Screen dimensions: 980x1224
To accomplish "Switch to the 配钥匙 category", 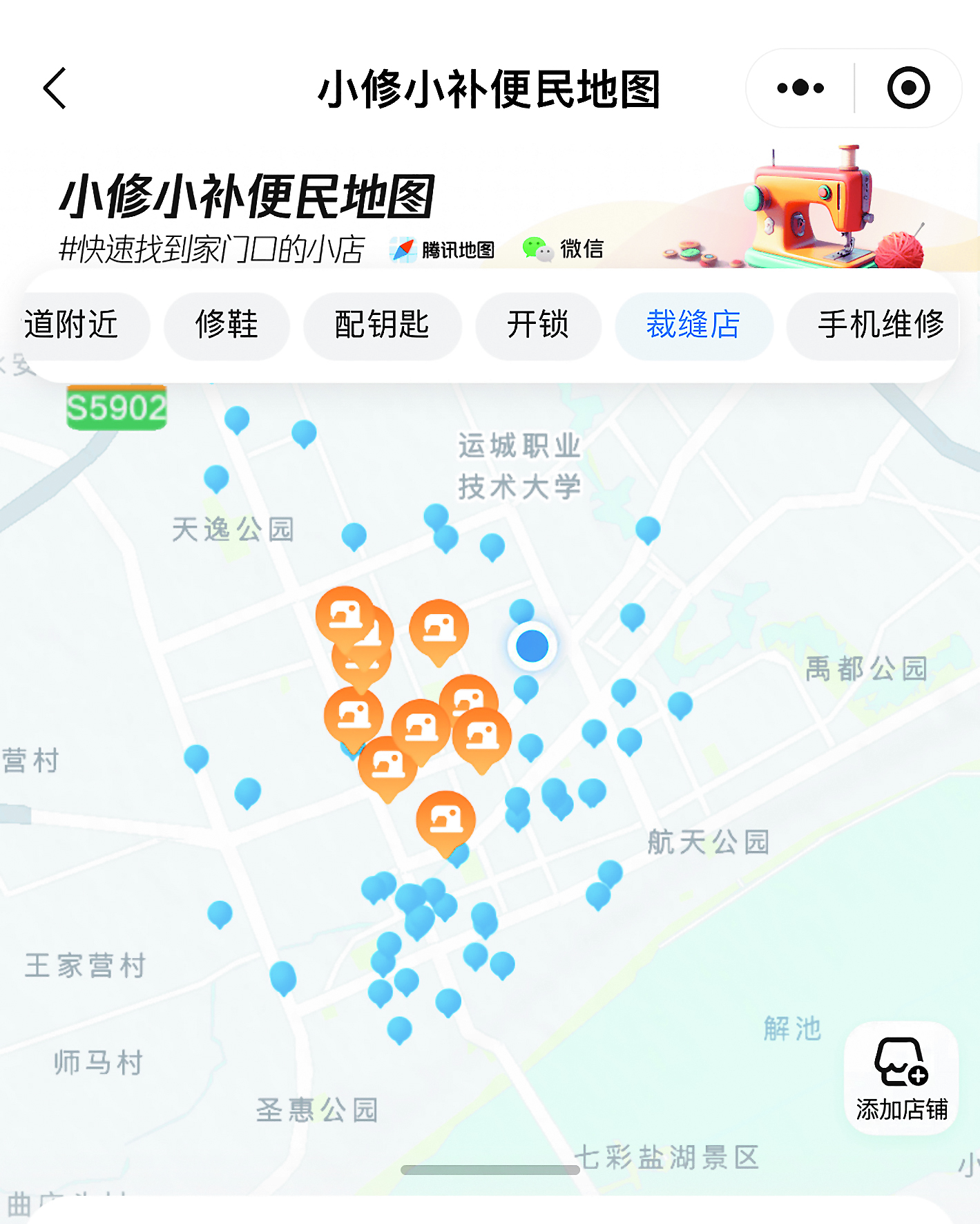I will 382,325.
